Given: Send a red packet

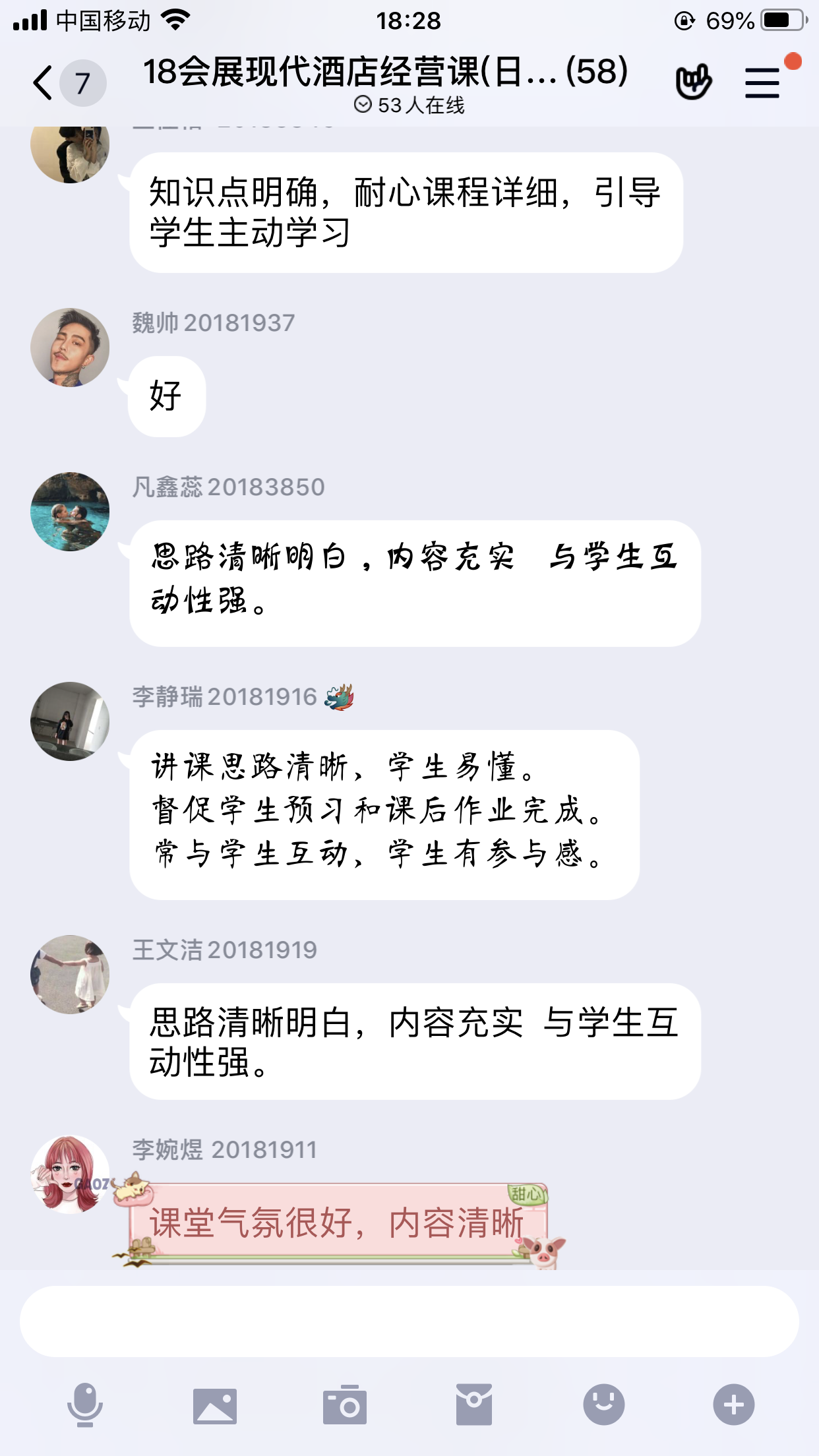Looking at the screenshot, I should pyautogui.click(x=473, y=1405).
